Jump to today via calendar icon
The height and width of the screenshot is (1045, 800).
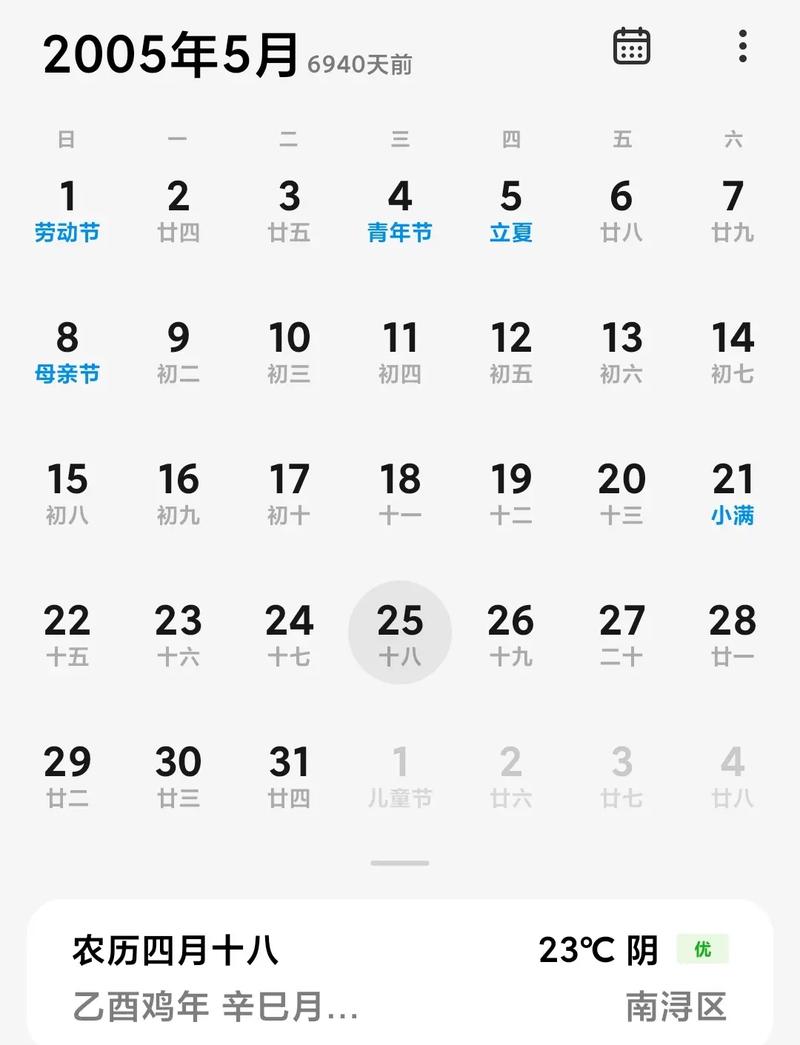pos(631,46)
